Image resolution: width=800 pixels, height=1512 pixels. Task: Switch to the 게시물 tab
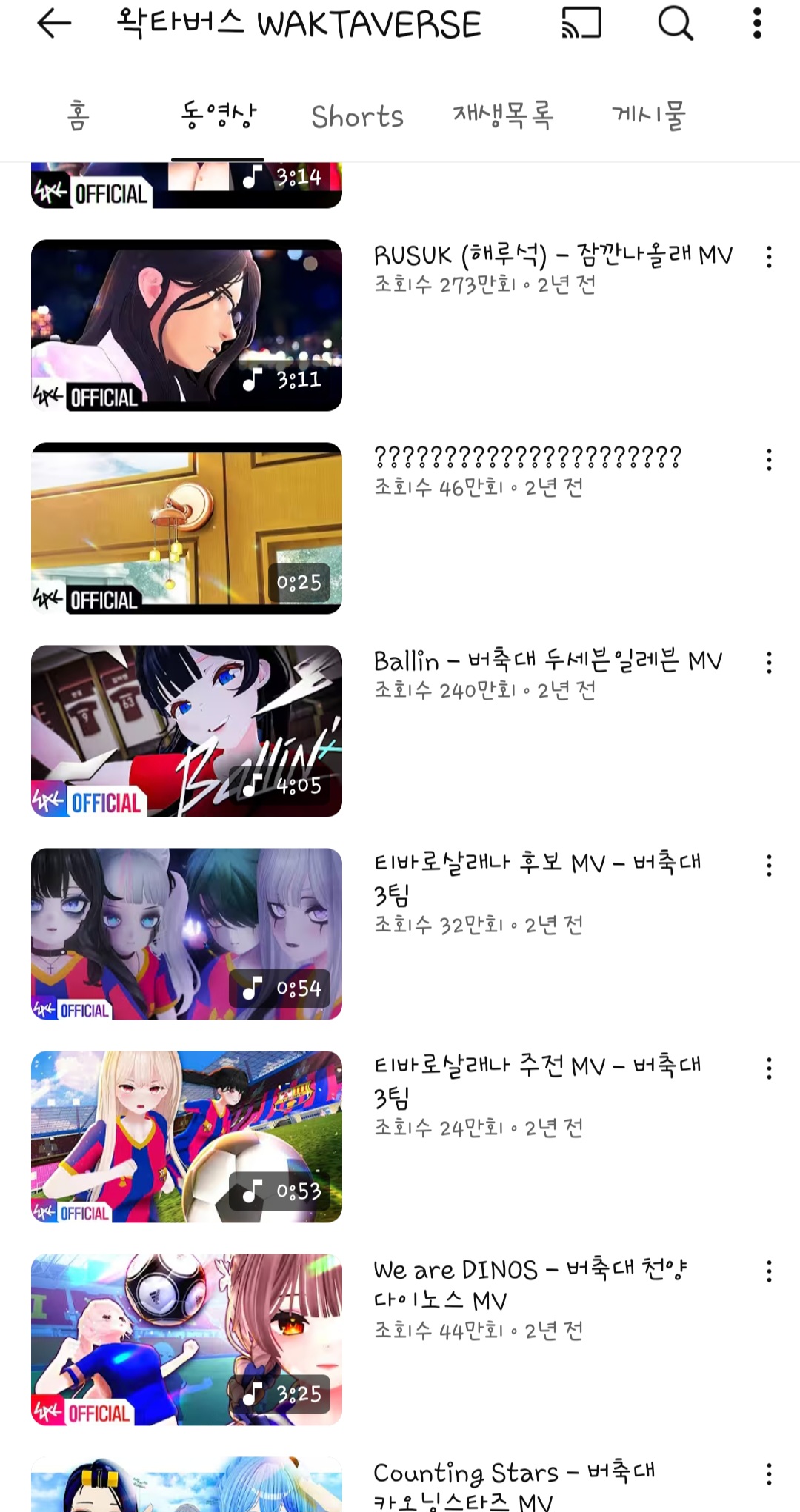[649, 116]
